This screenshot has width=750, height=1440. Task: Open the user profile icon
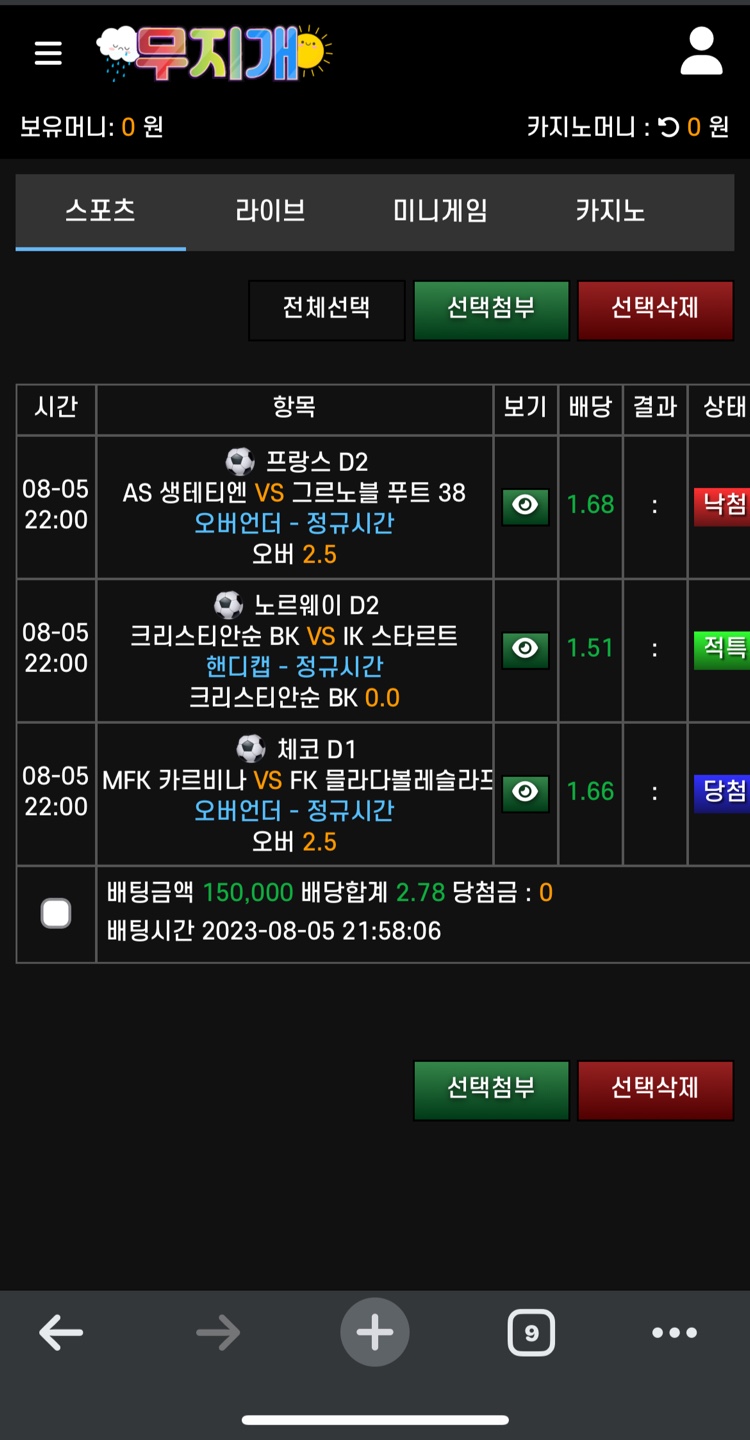pyautogui.click(x=701, y=52)
